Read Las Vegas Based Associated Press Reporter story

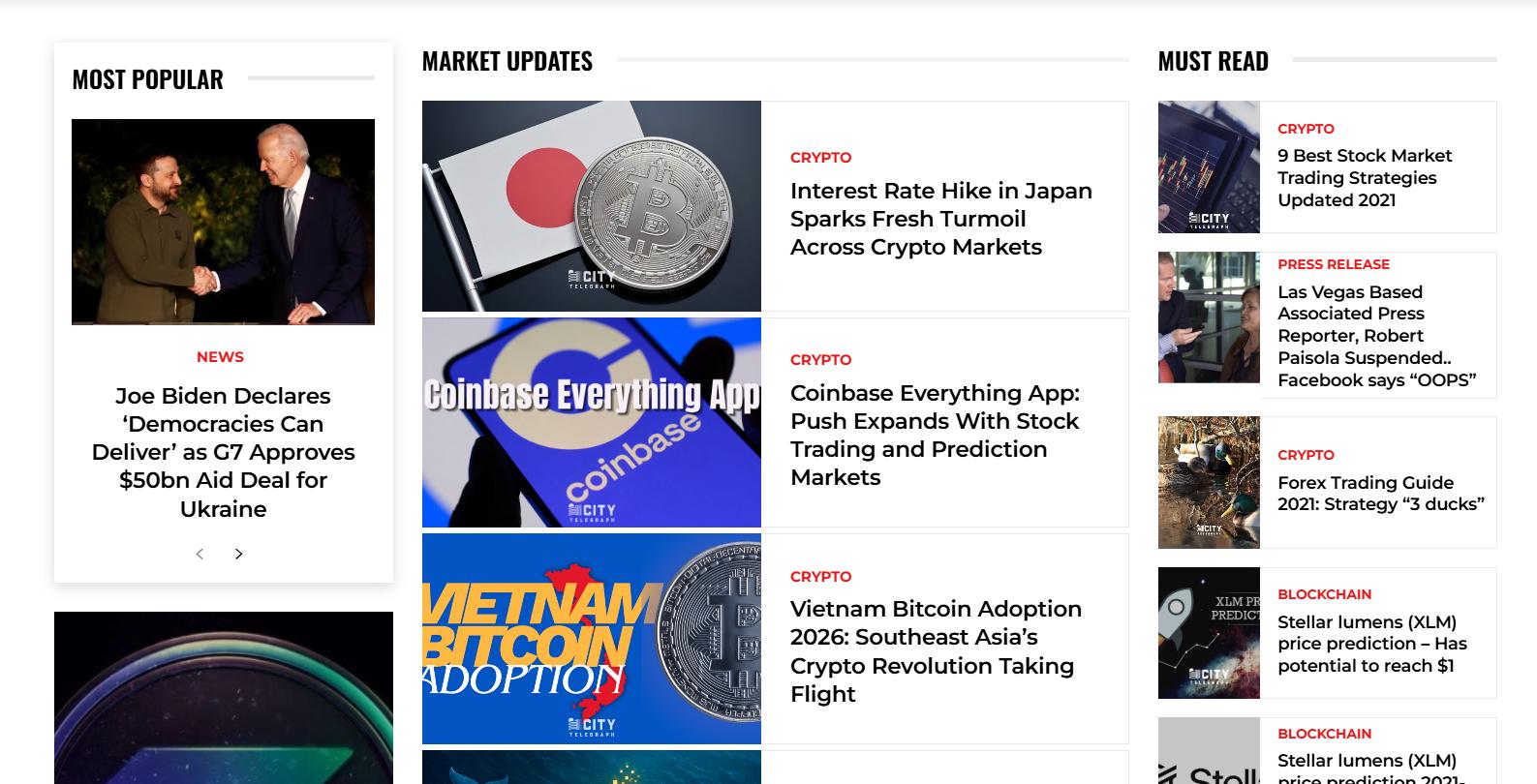click(x=1375, y=336)
